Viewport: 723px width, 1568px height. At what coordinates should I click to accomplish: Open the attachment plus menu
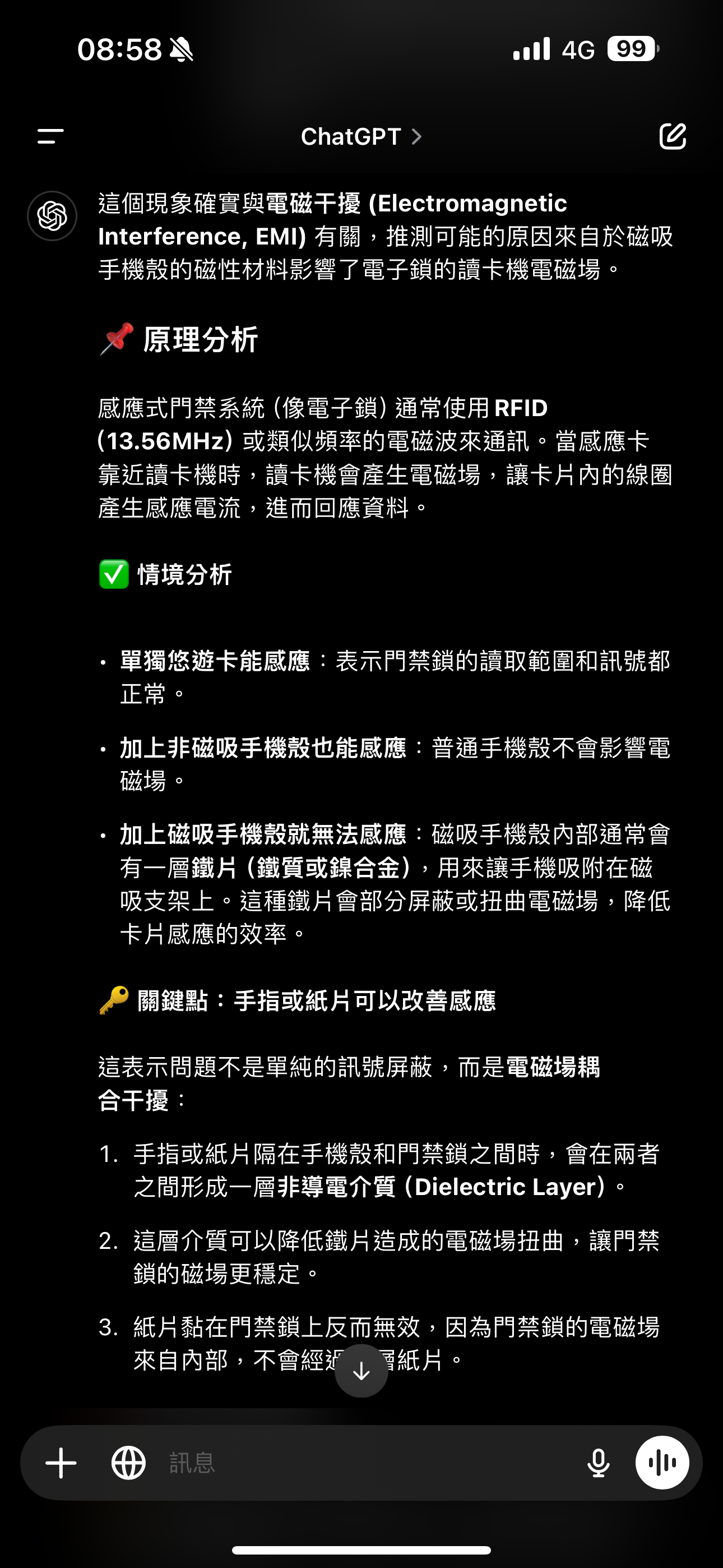tap(61, 1463)
